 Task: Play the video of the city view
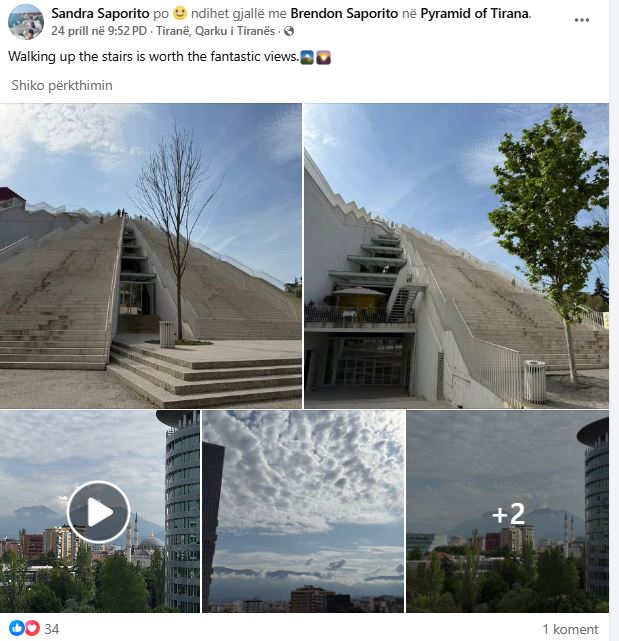(98, 511)
